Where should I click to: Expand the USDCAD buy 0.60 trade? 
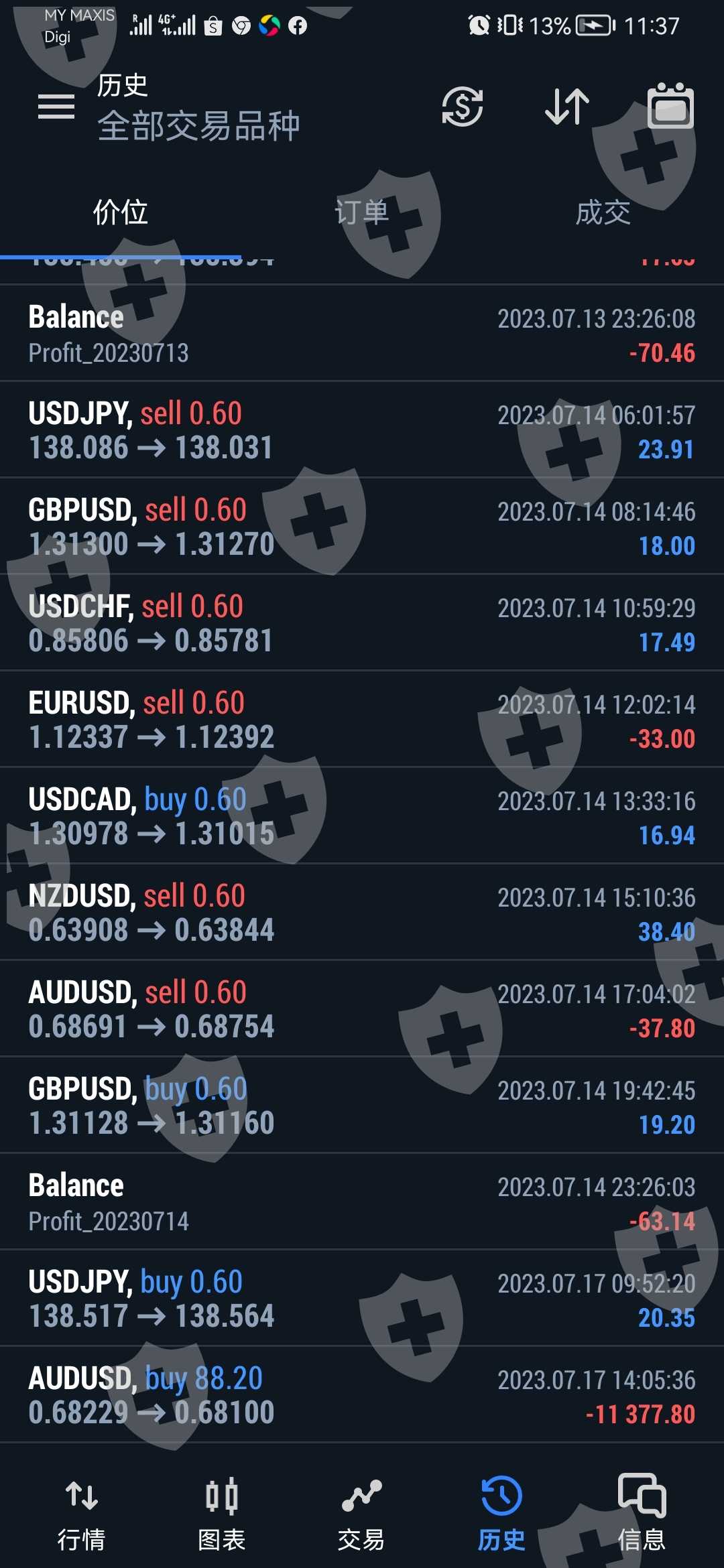point(362,816)
